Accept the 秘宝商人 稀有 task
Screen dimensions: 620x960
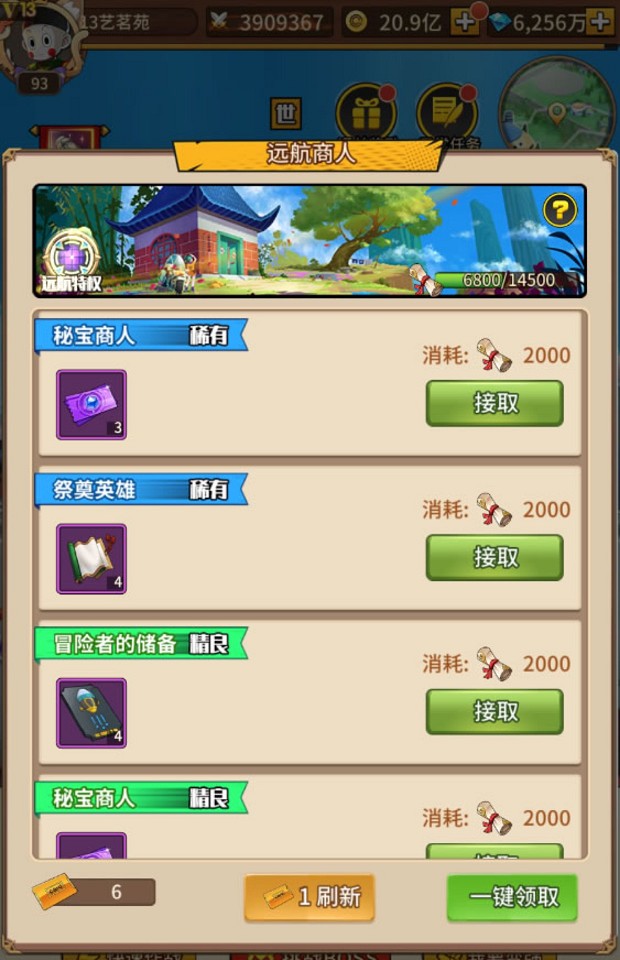tap(494, 403)
